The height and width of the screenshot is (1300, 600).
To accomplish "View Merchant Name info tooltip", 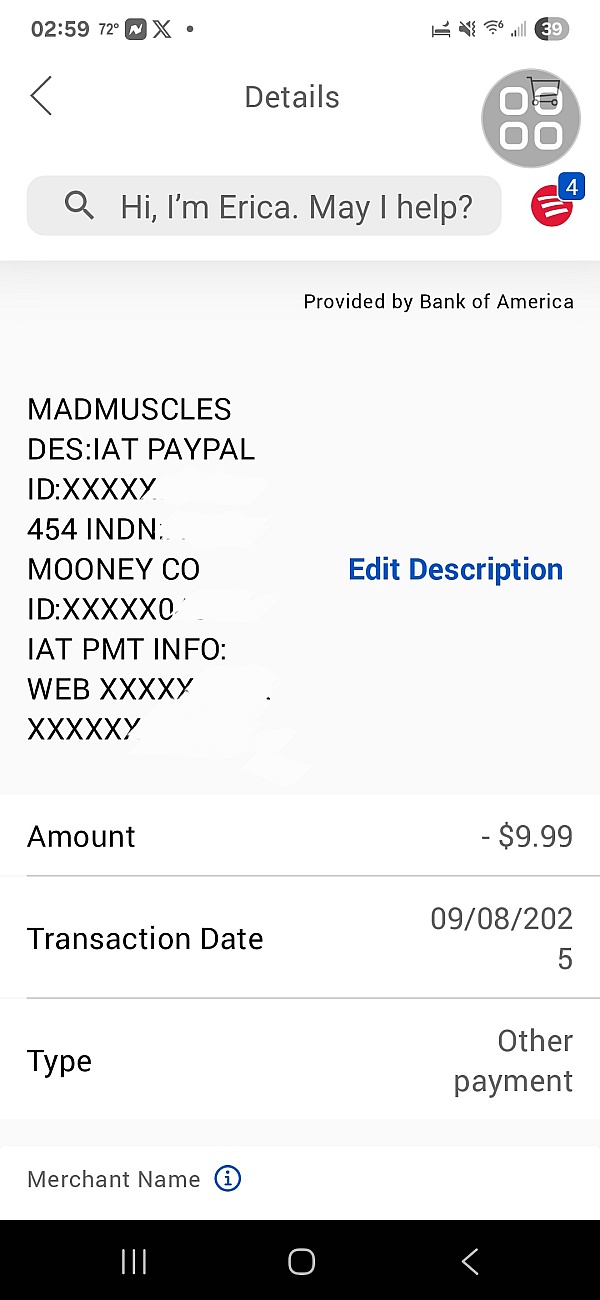I will tap(228, 1179).
